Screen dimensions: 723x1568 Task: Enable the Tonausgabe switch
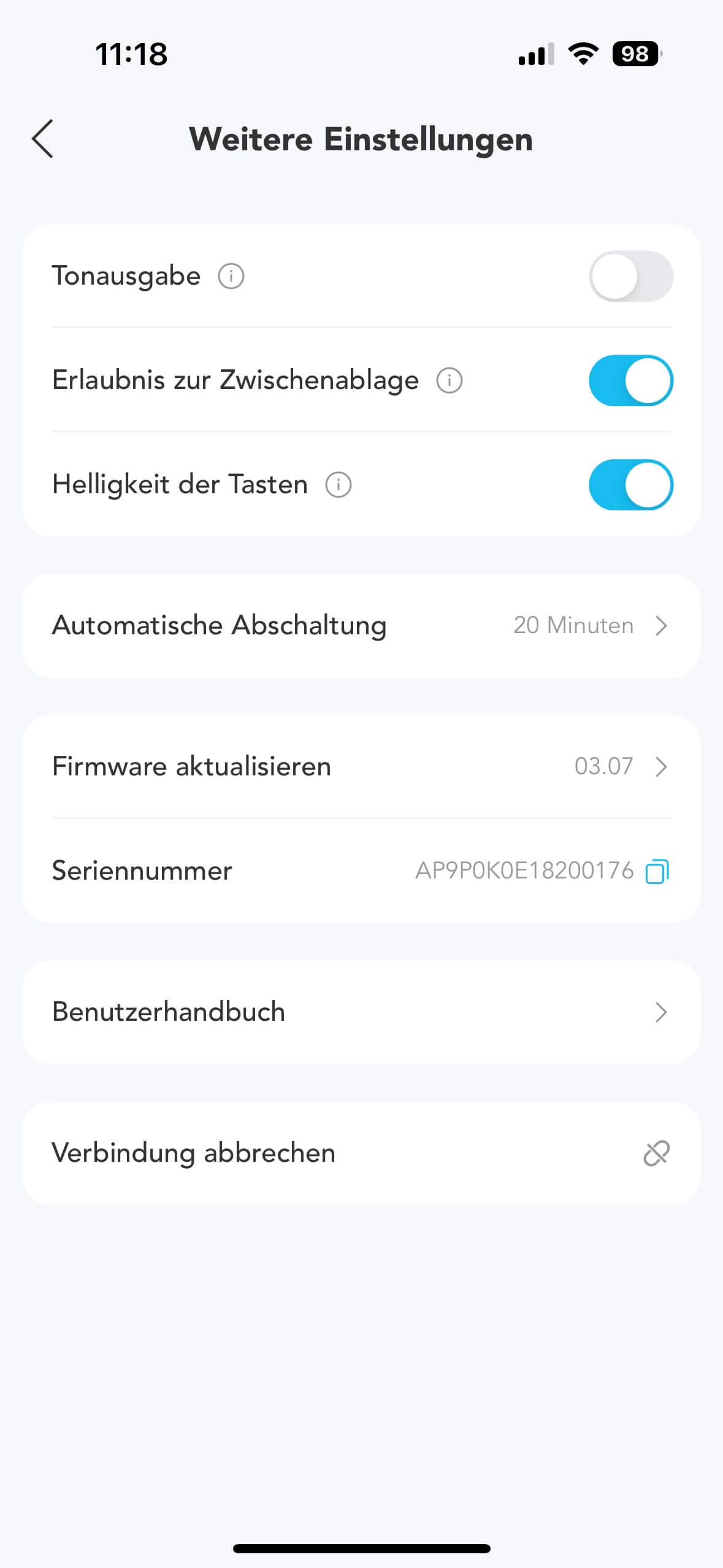tap(630, 276)
